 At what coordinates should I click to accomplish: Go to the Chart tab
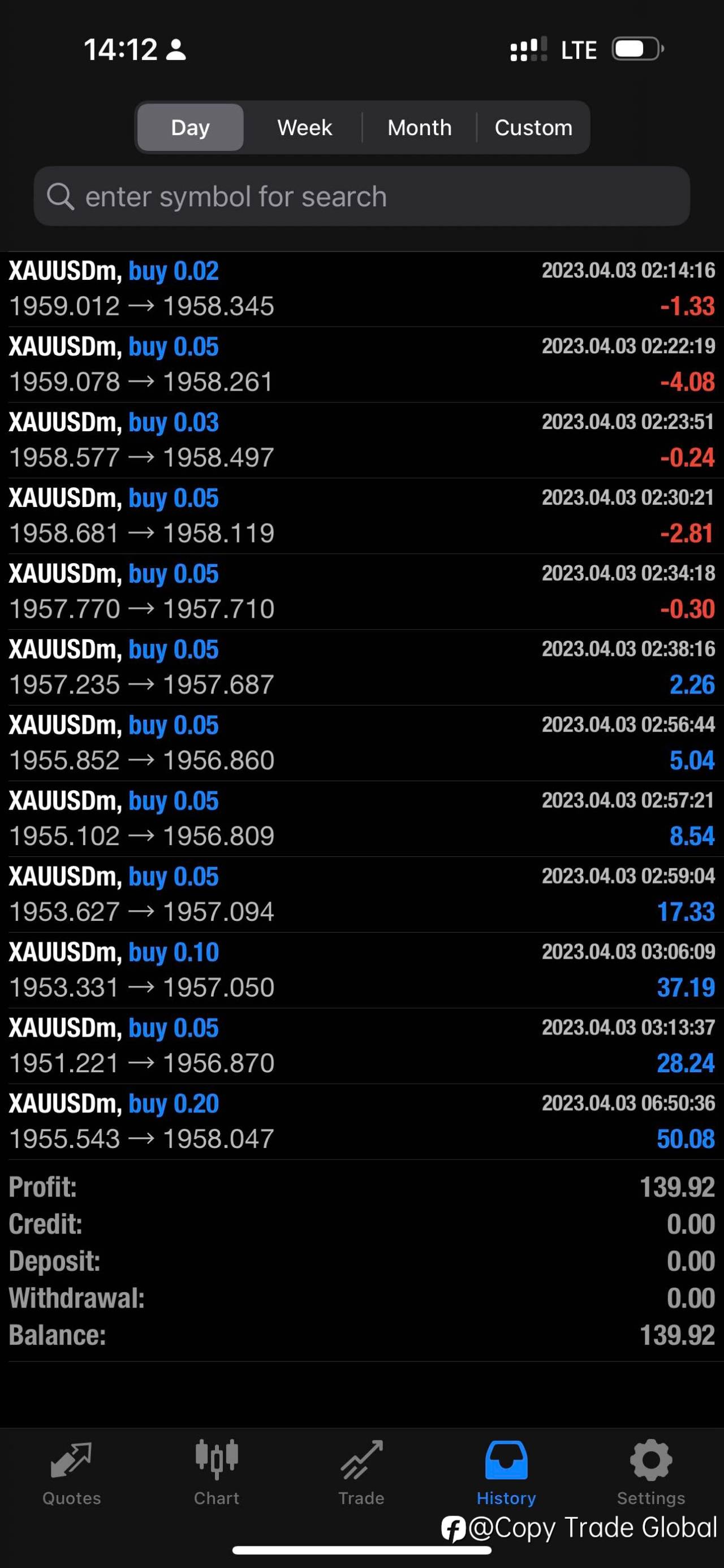[217, 1472]
